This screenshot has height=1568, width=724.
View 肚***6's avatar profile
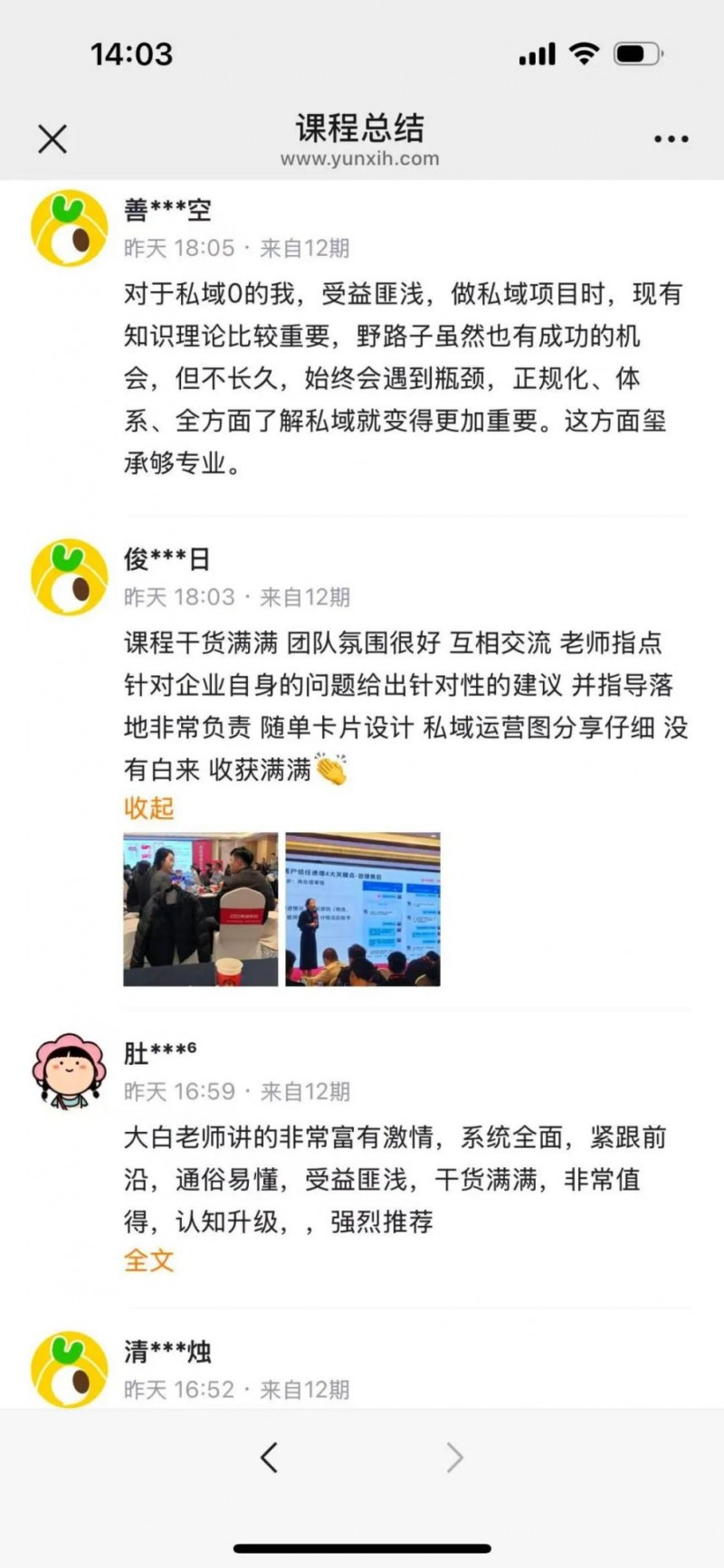tap(70, 1072)
